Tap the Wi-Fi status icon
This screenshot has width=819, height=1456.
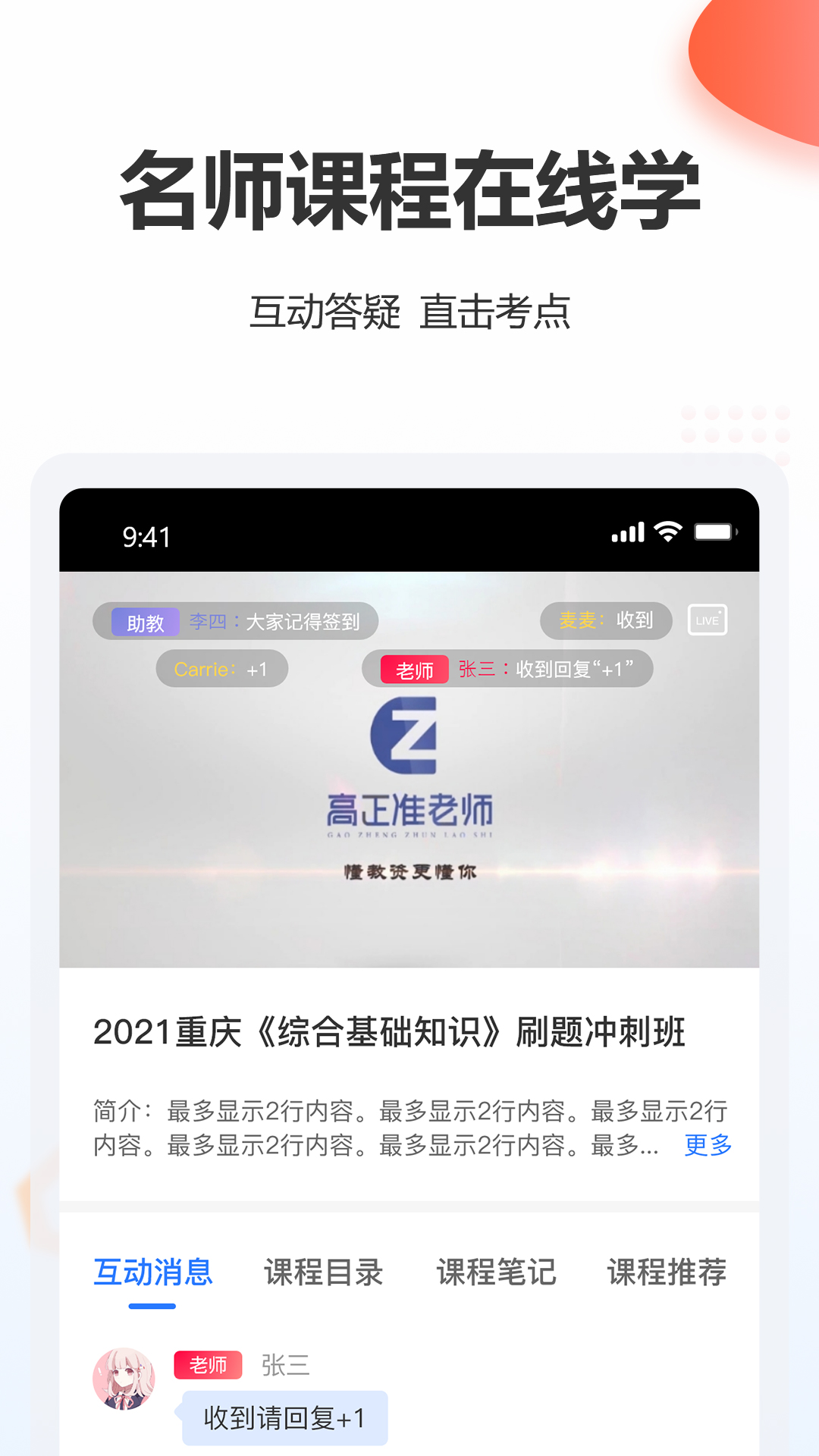[667, 535]
